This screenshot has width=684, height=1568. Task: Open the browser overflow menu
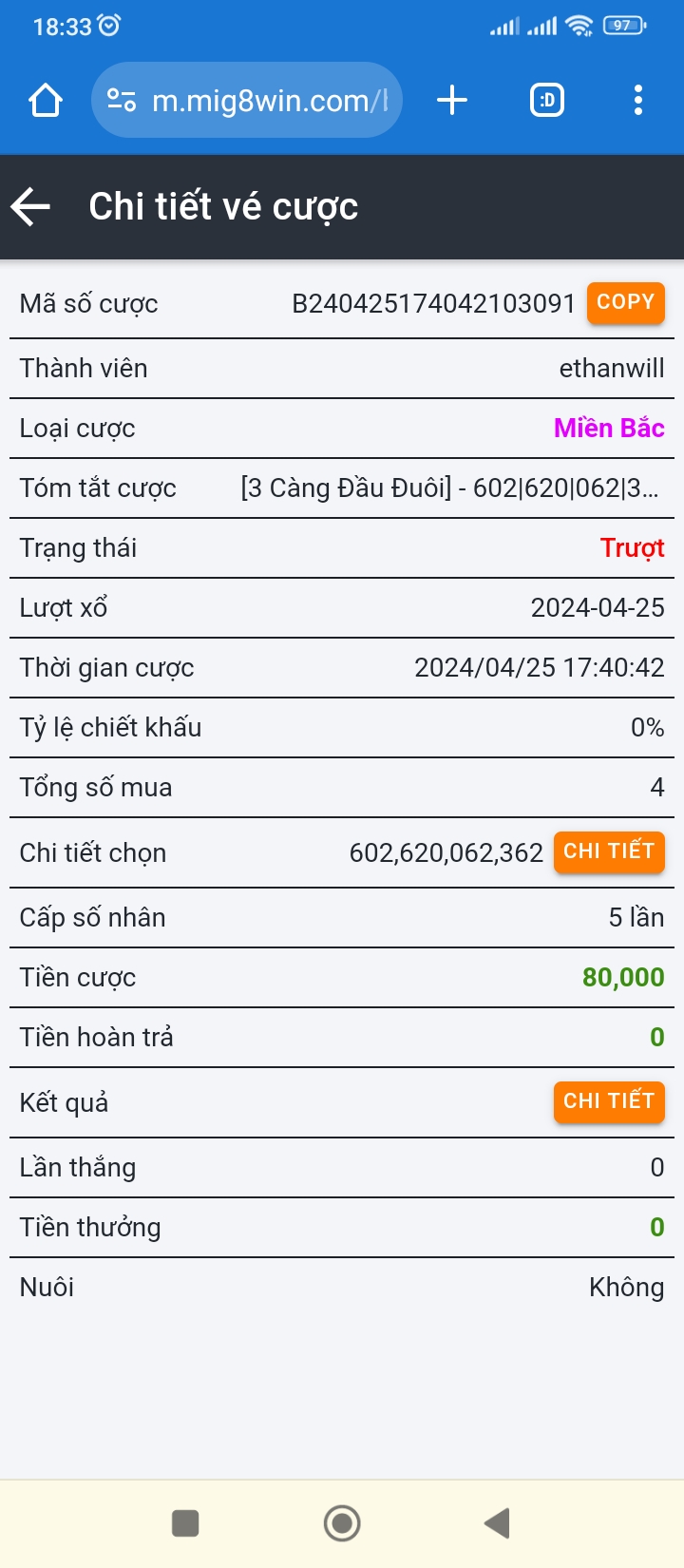coord(638,100)
